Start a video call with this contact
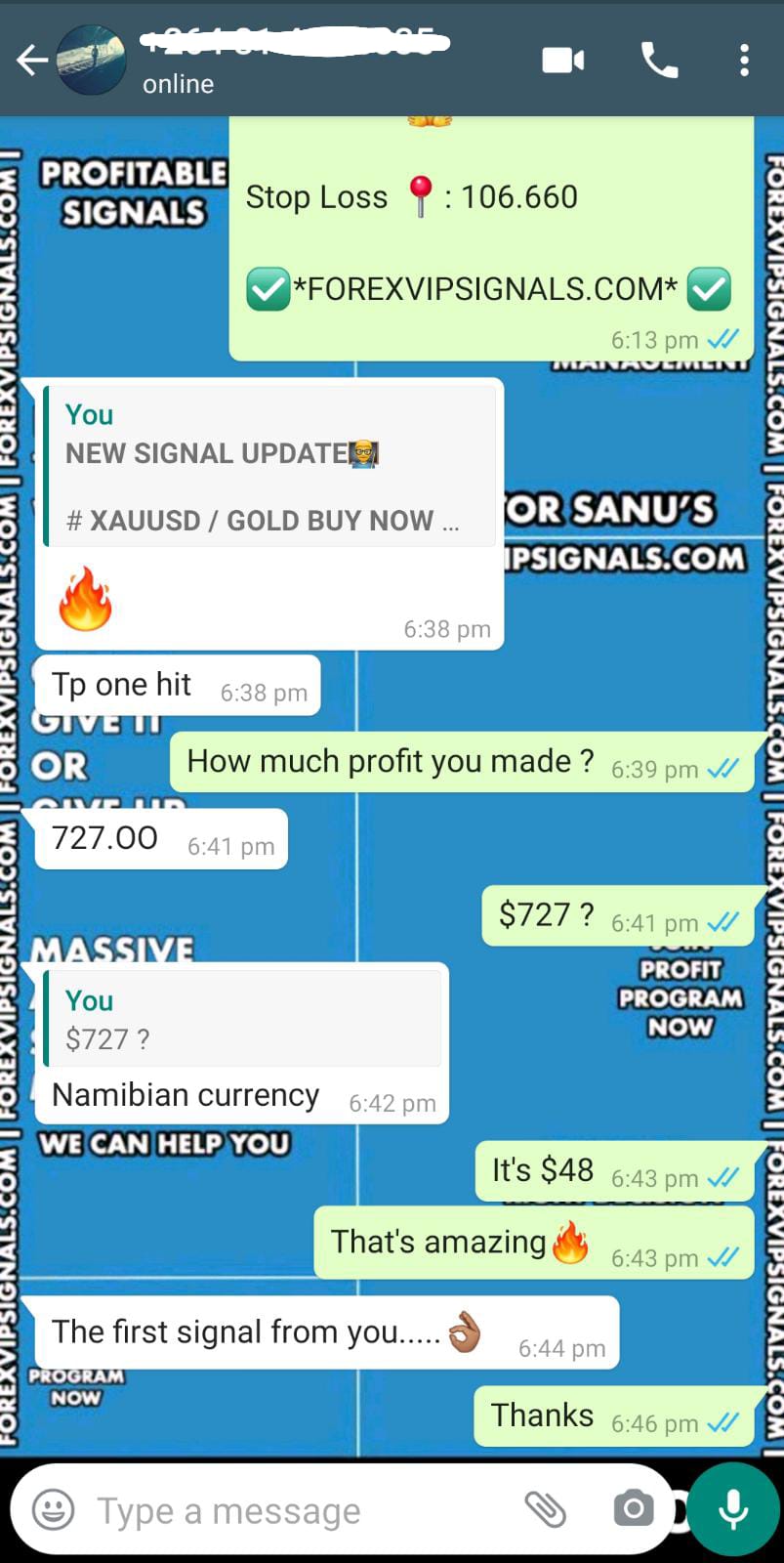Image resolution: width=784 pixels, height=1563 pixels. [563, 61]
